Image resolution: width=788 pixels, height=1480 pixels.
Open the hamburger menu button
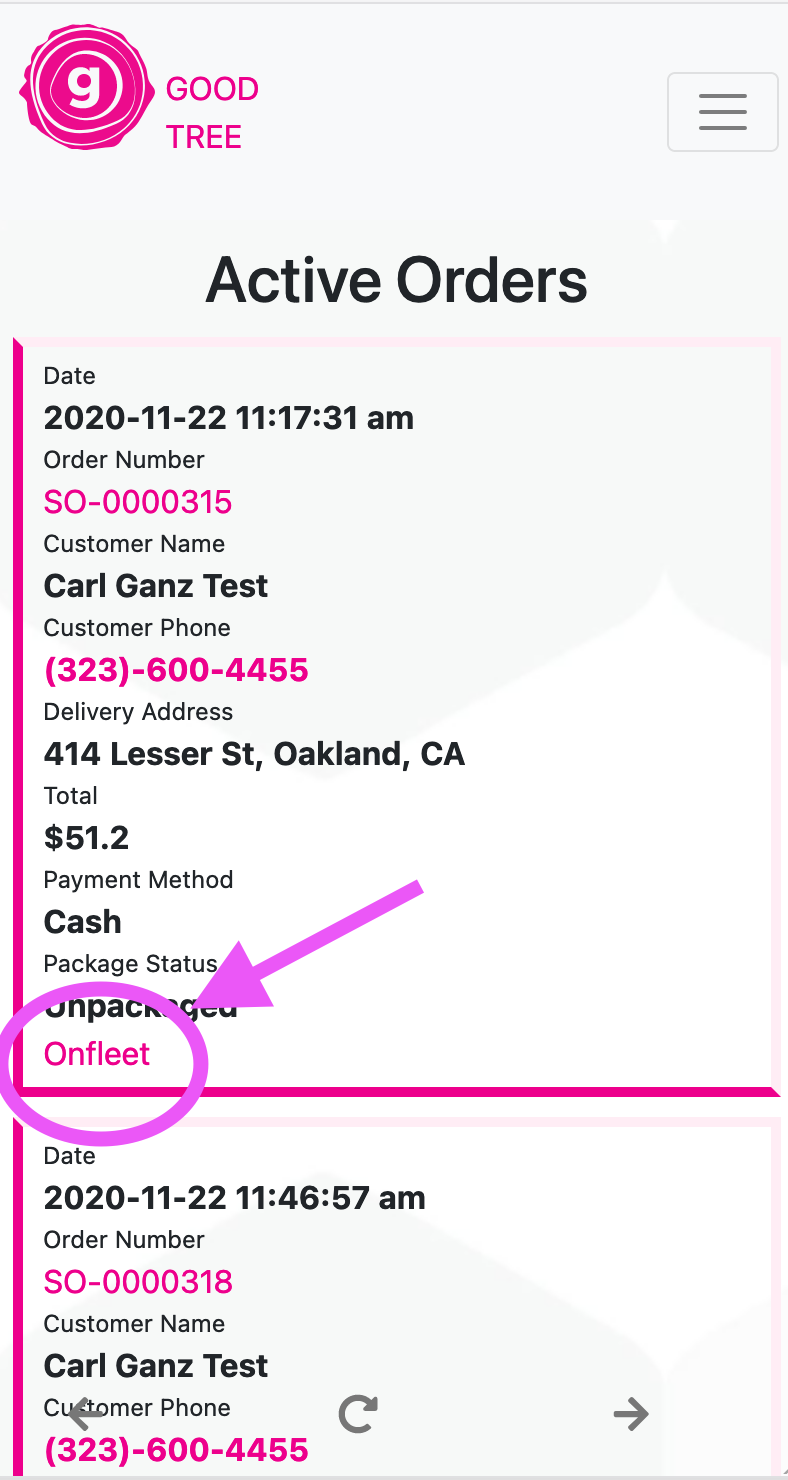pos(722,112)
